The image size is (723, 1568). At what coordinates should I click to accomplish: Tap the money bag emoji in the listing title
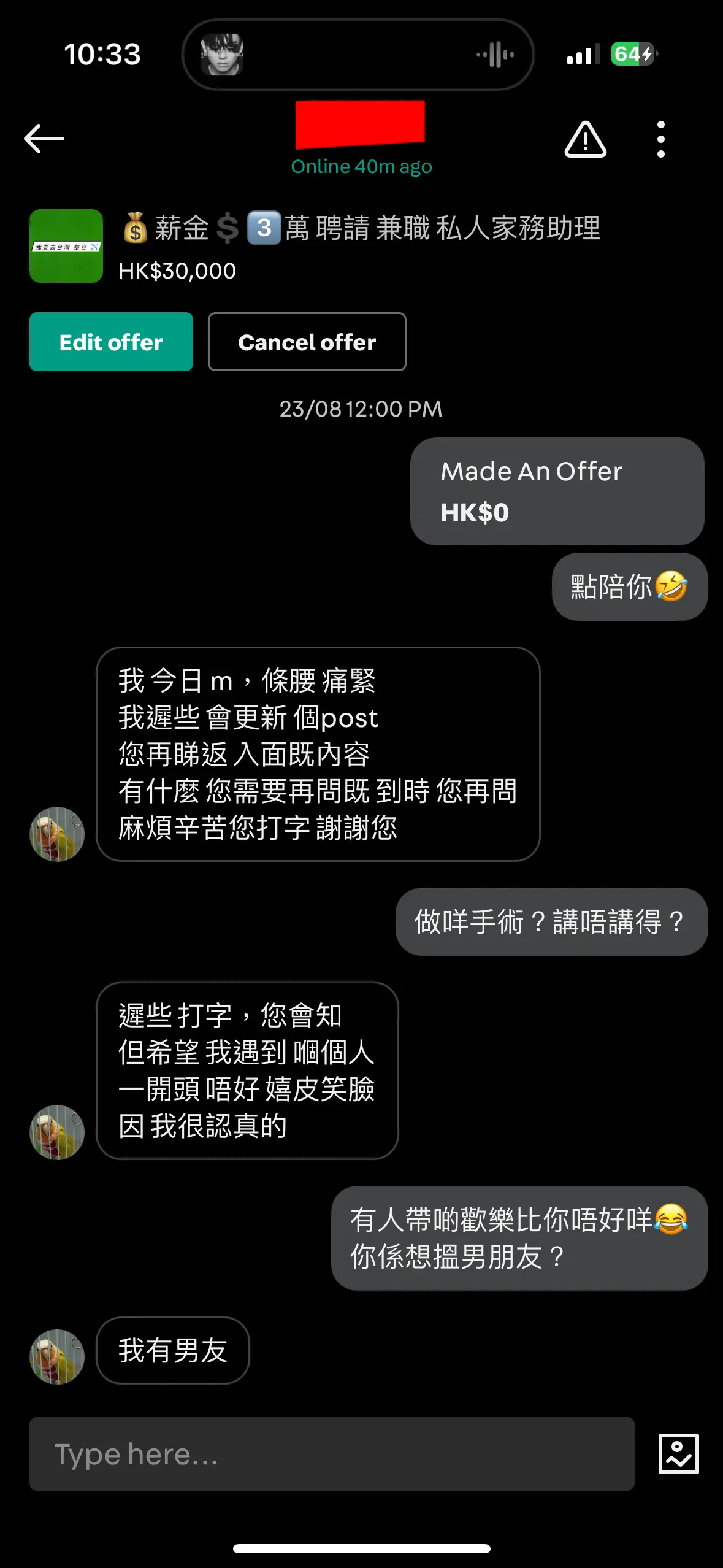134,228
